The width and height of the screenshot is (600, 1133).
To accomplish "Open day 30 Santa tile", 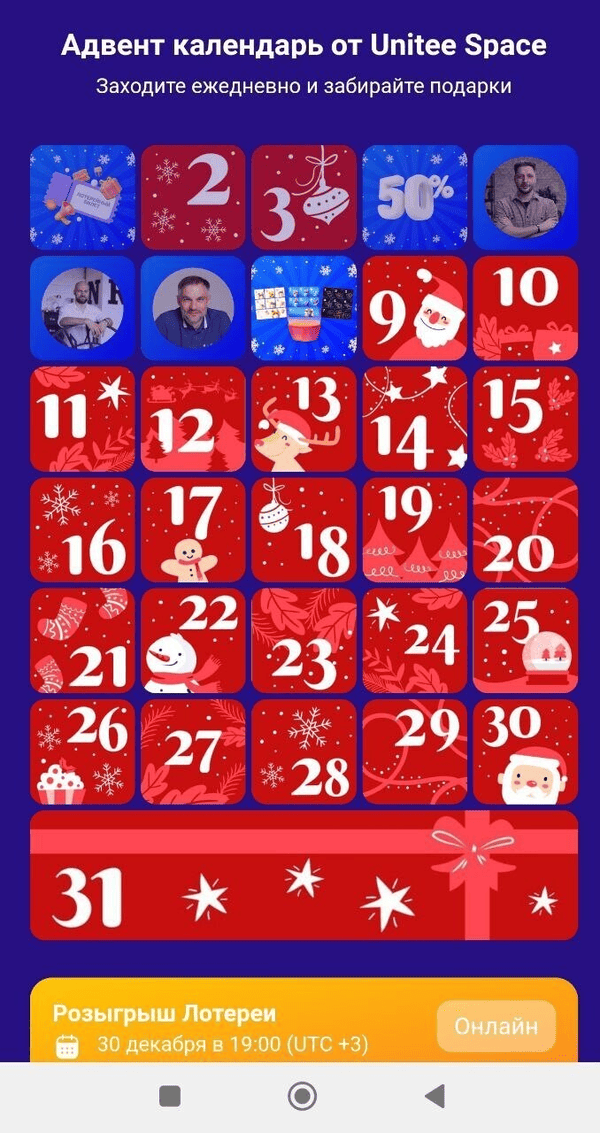I will point(525,752).
